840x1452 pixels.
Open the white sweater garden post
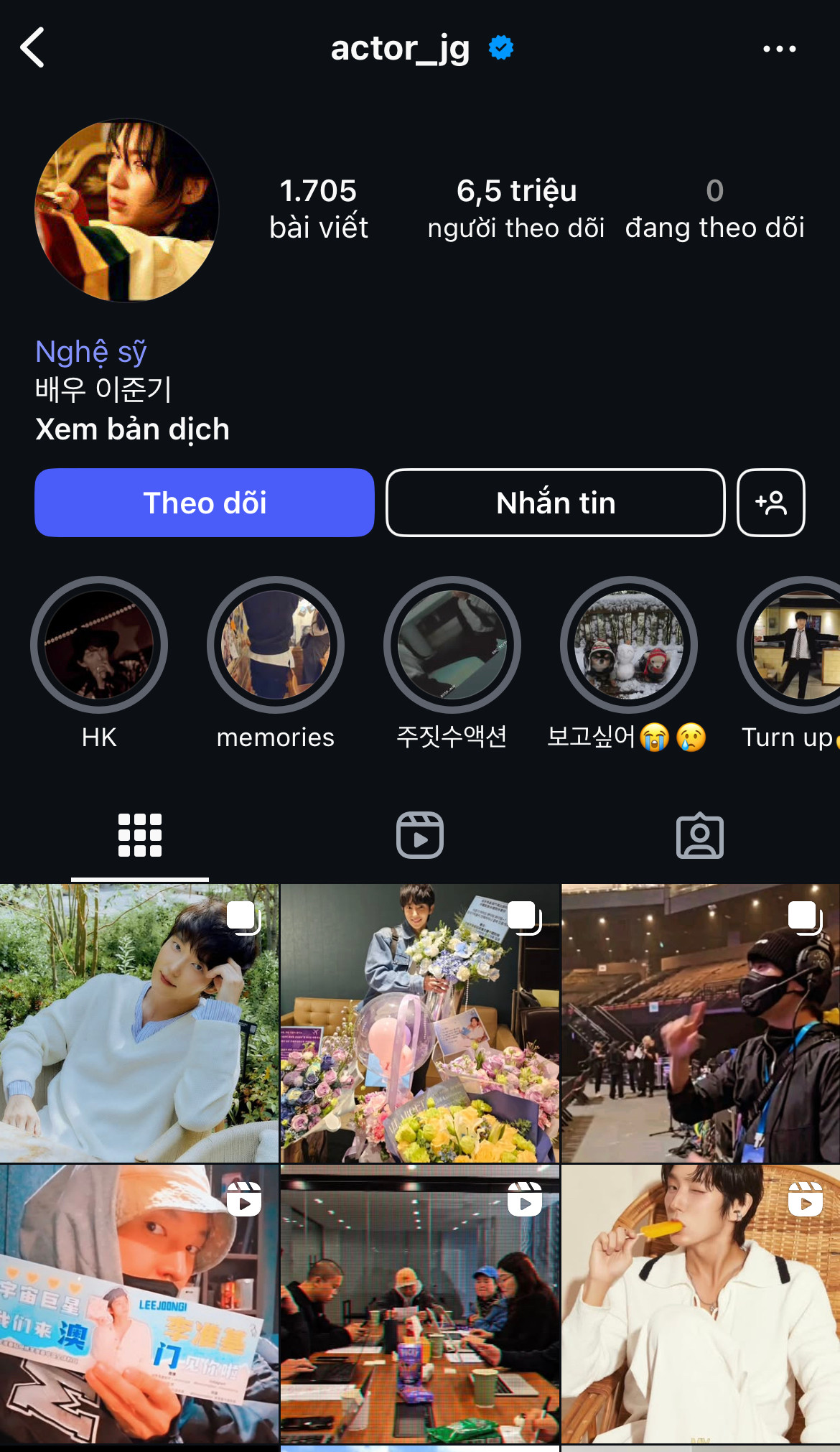click(x=139, y=1023)
